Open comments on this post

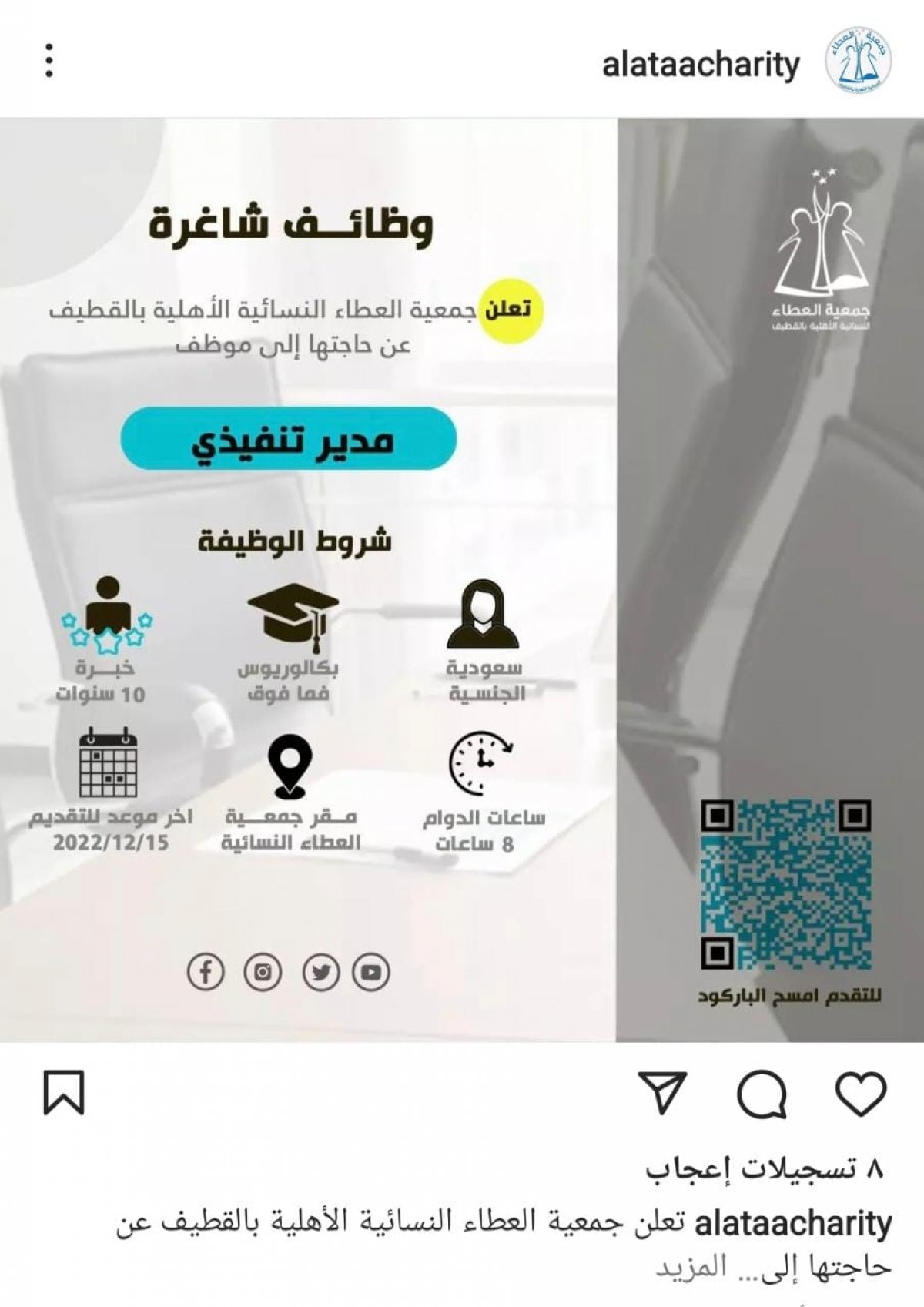click(762, 1093)
